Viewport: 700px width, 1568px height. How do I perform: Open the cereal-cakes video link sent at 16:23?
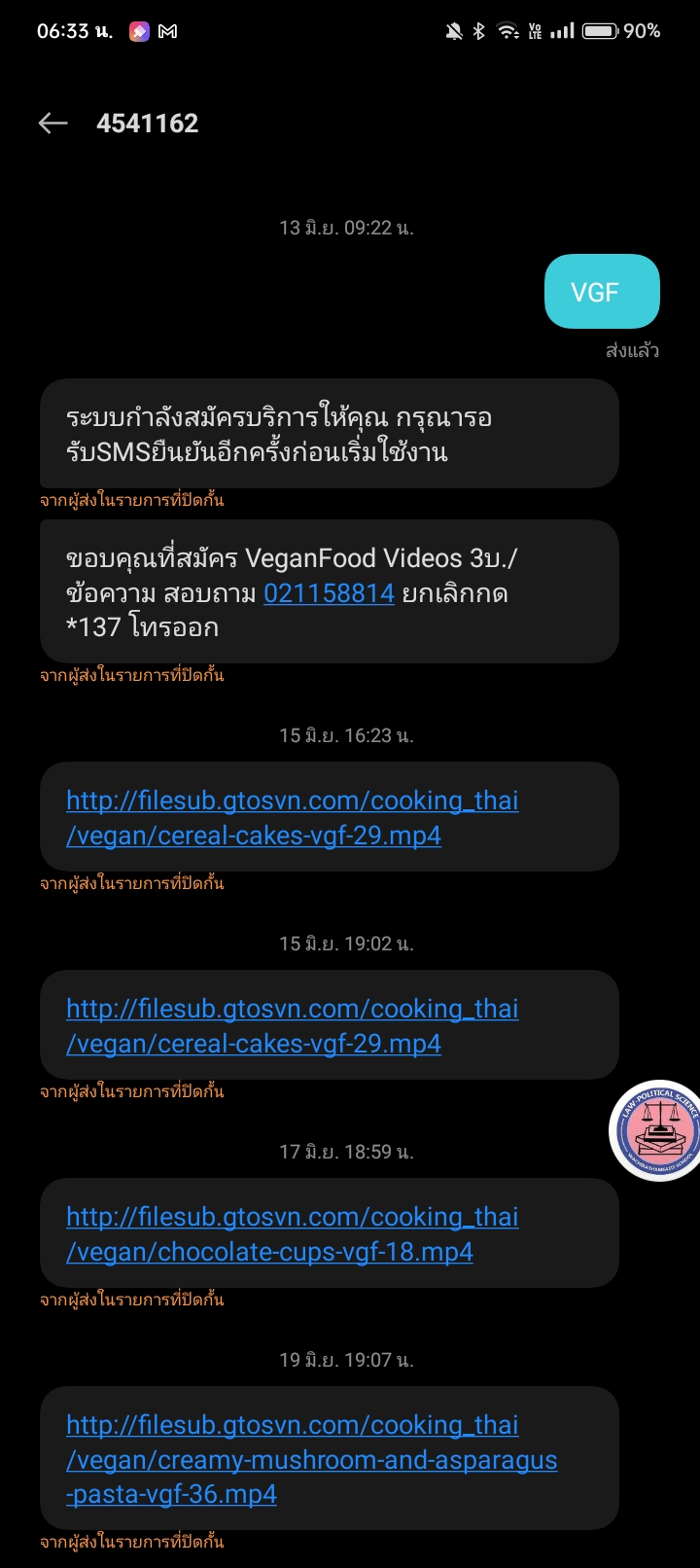click(292, 817)
